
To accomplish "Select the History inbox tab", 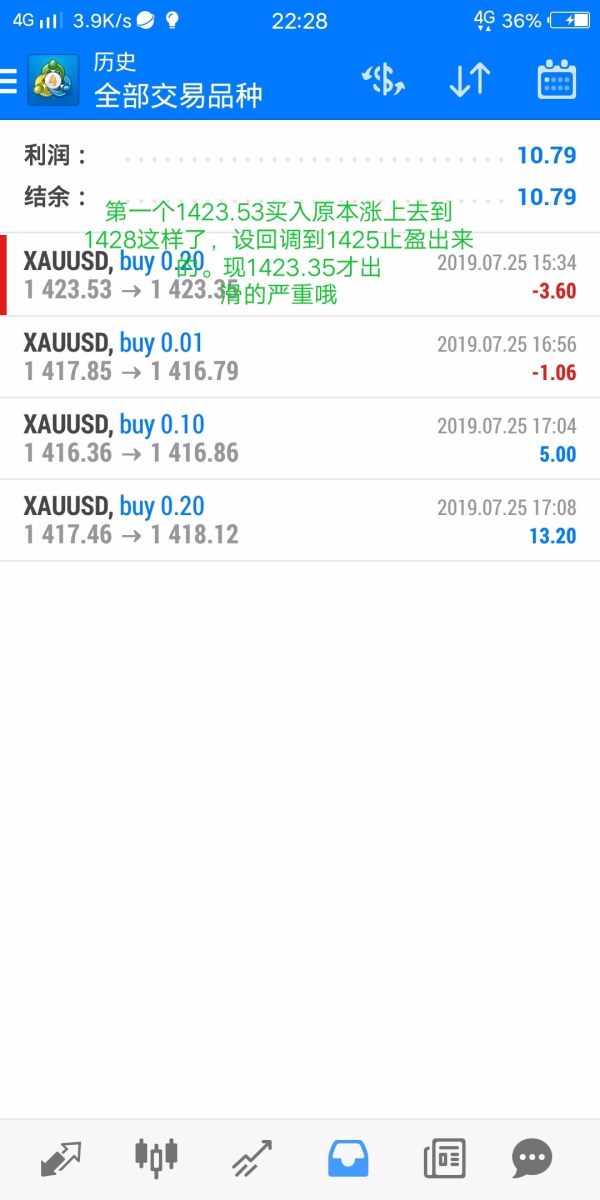I will [348, 1159].
